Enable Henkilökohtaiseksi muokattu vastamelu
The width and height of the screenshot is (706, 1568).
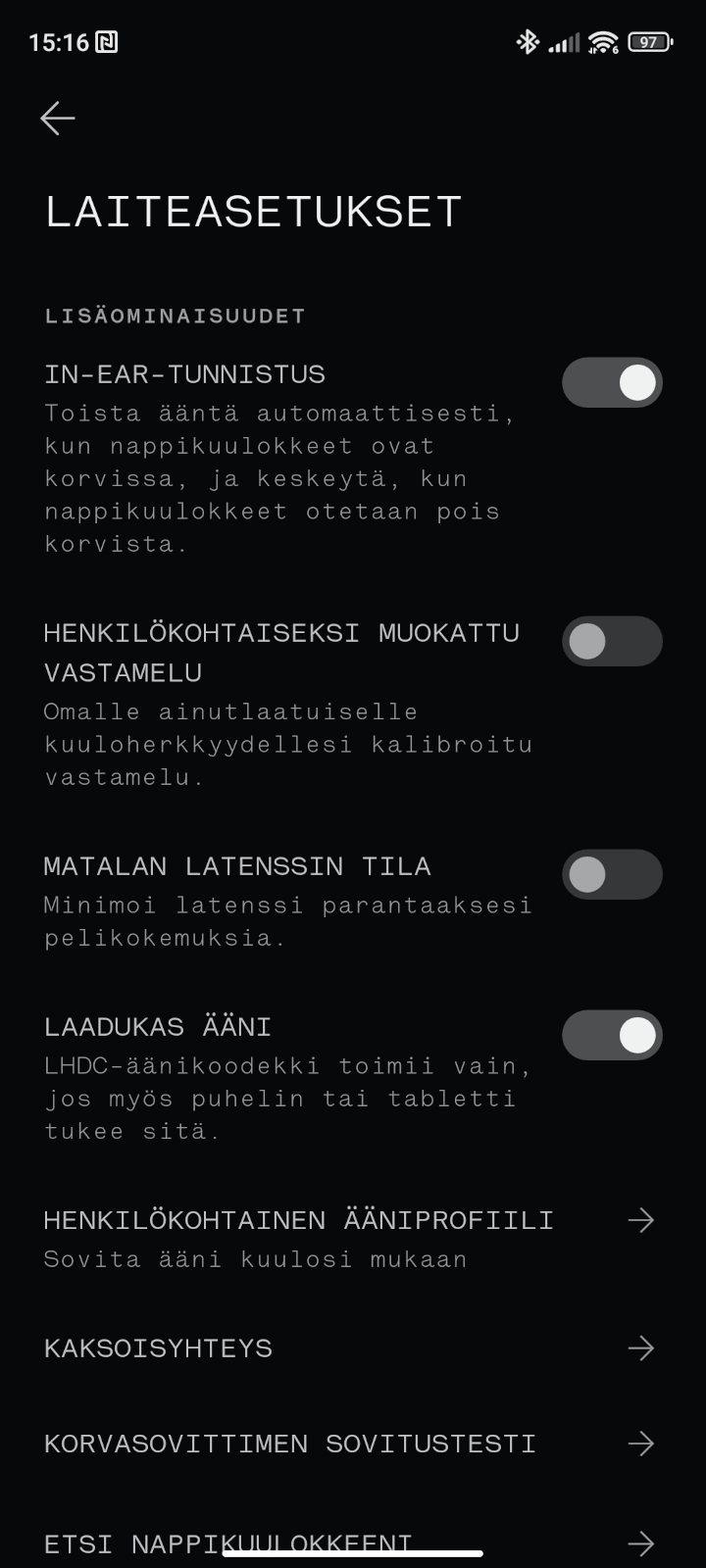tap(612, 641)
